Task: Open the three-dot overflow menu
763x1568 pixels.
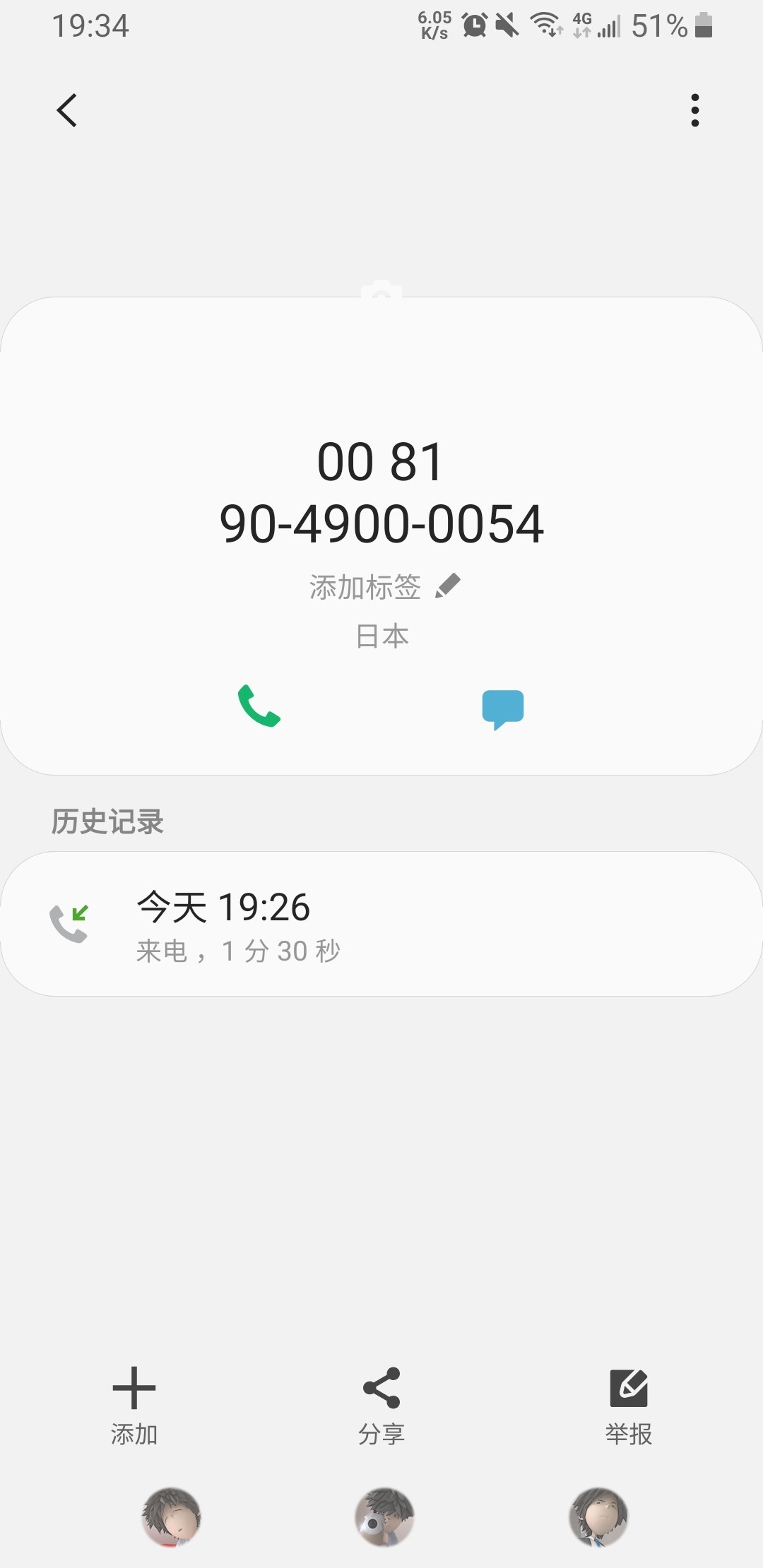Action: 695,110
